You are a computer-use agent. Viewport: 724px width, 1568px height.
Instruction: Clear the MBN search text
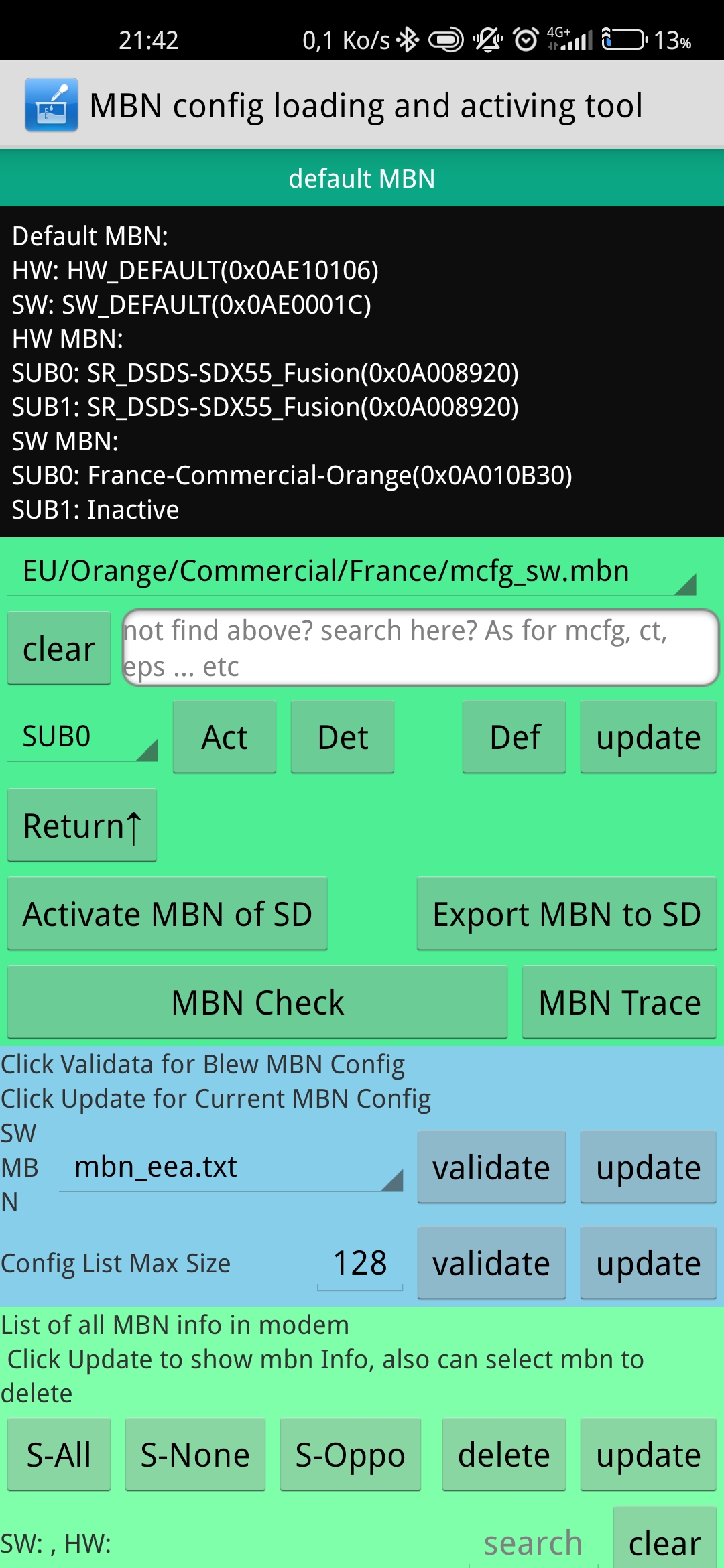pos(59,649)
